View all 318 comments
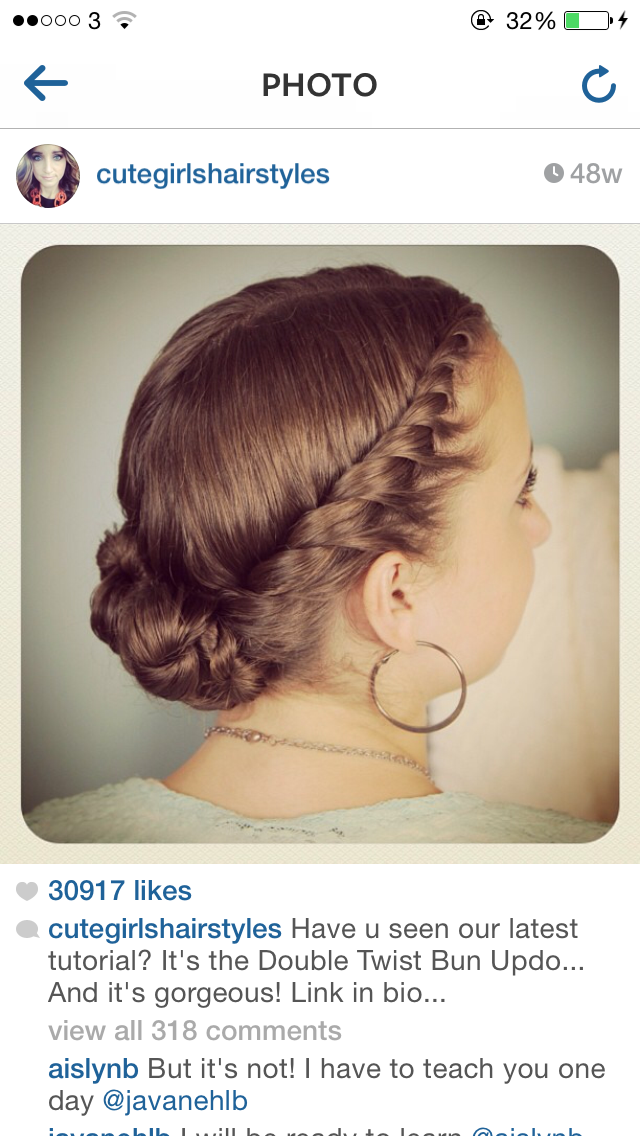This screenshot has width=640, height=1136. tap(195, 1030)
